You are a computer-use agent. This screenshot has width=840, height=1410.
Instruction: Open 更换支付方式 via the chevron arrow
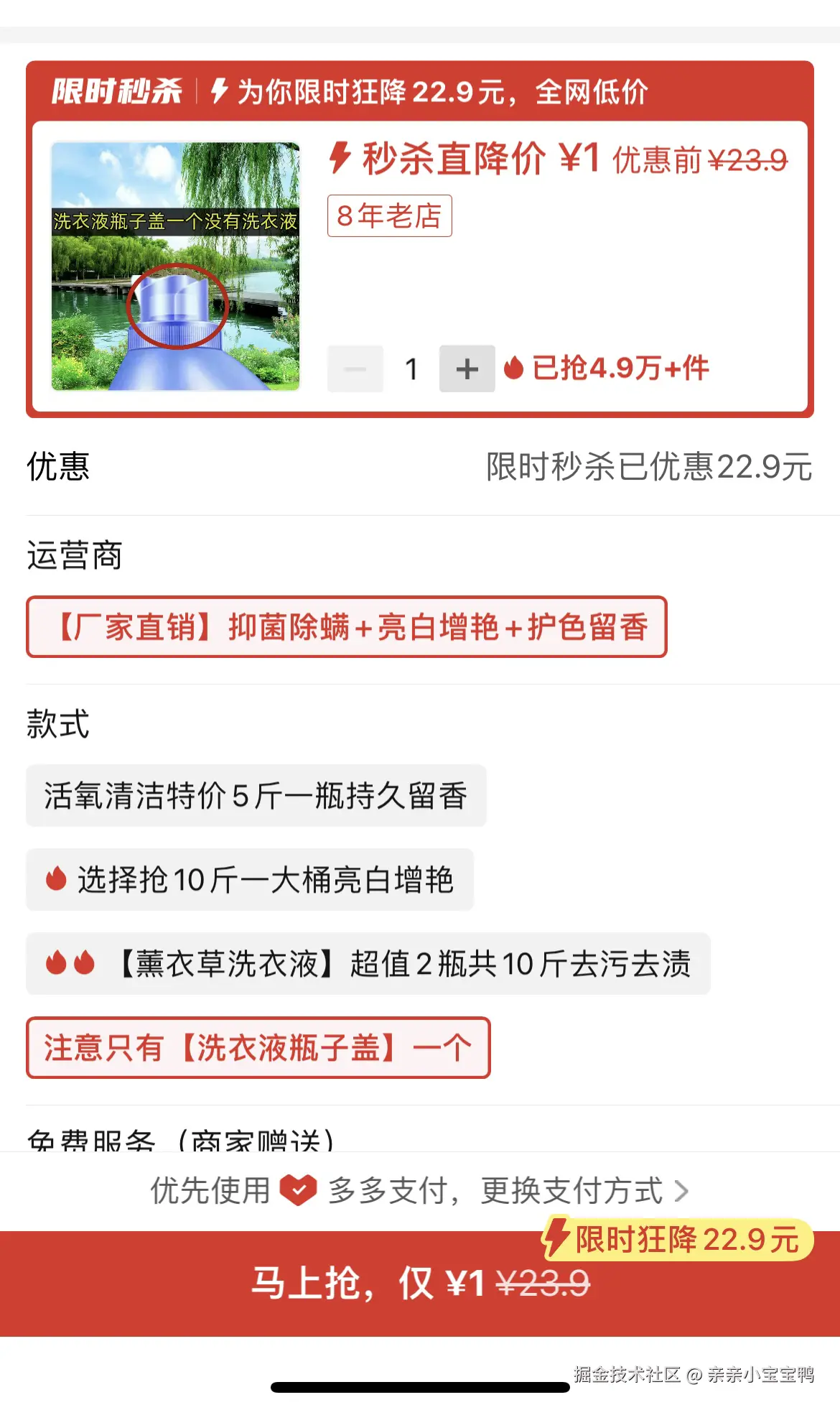pos(683,1189)
